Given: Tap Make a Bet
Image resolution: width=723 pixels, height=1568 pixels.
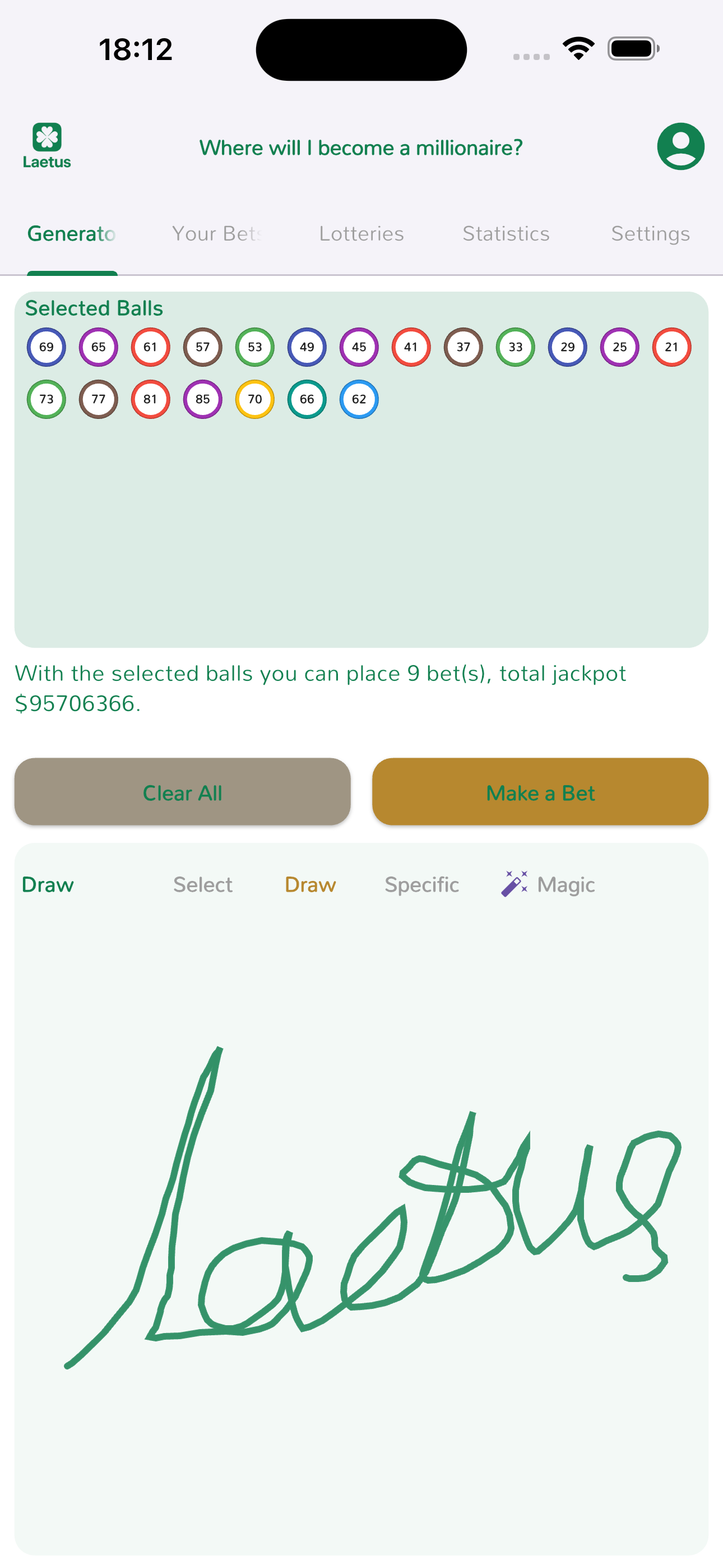Looking at the screenshot, I should coord(540,792).
